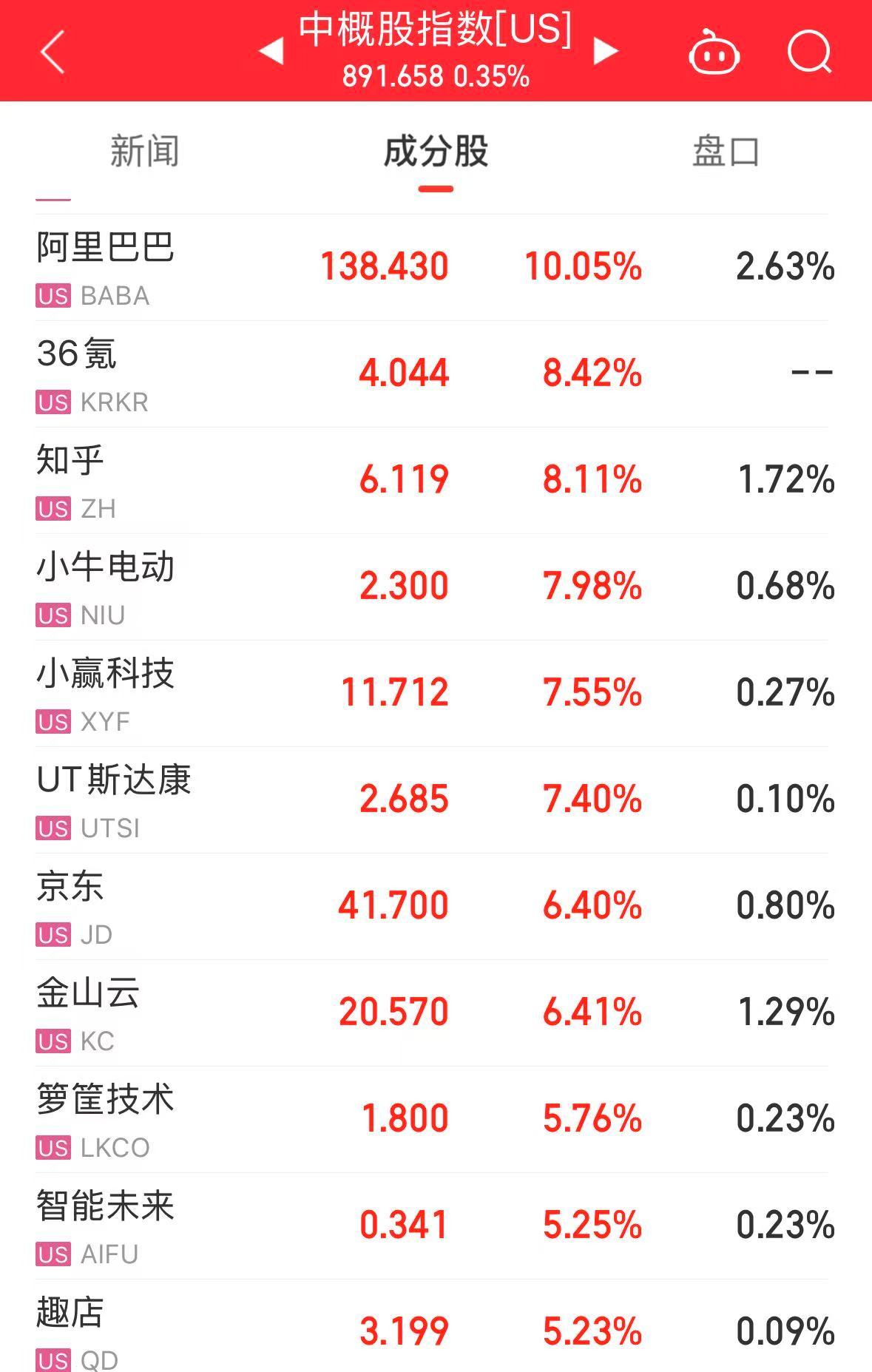The image size is (872, 1372).
Task: Switch to the 新闻 tab
Action: (145, 152)
